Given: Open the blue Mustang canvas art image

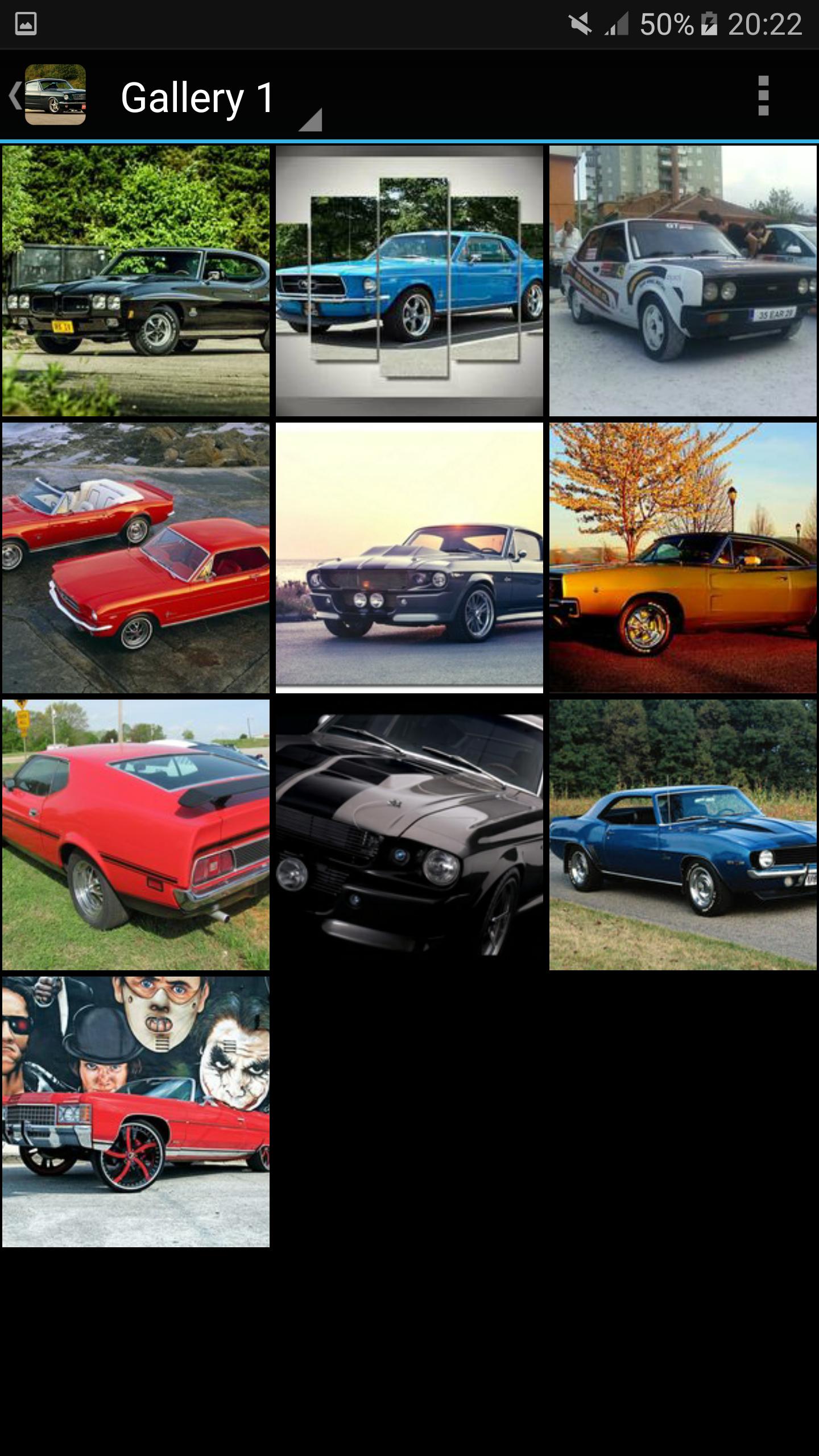Looking at the screenshot, I should click(408, 282).
